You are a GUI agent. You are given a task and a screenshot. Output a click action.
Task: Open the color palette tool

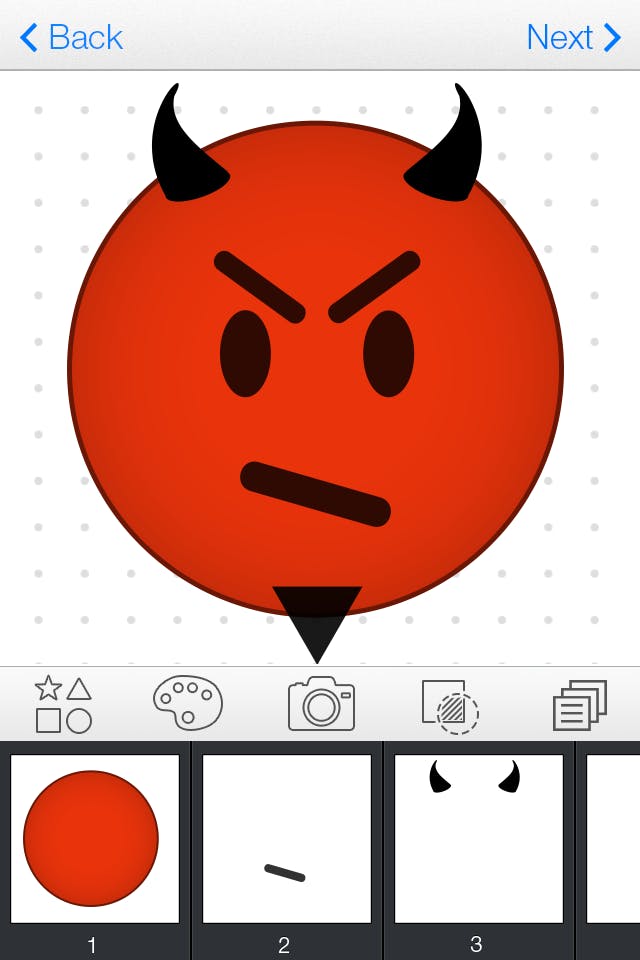point(188,703)
